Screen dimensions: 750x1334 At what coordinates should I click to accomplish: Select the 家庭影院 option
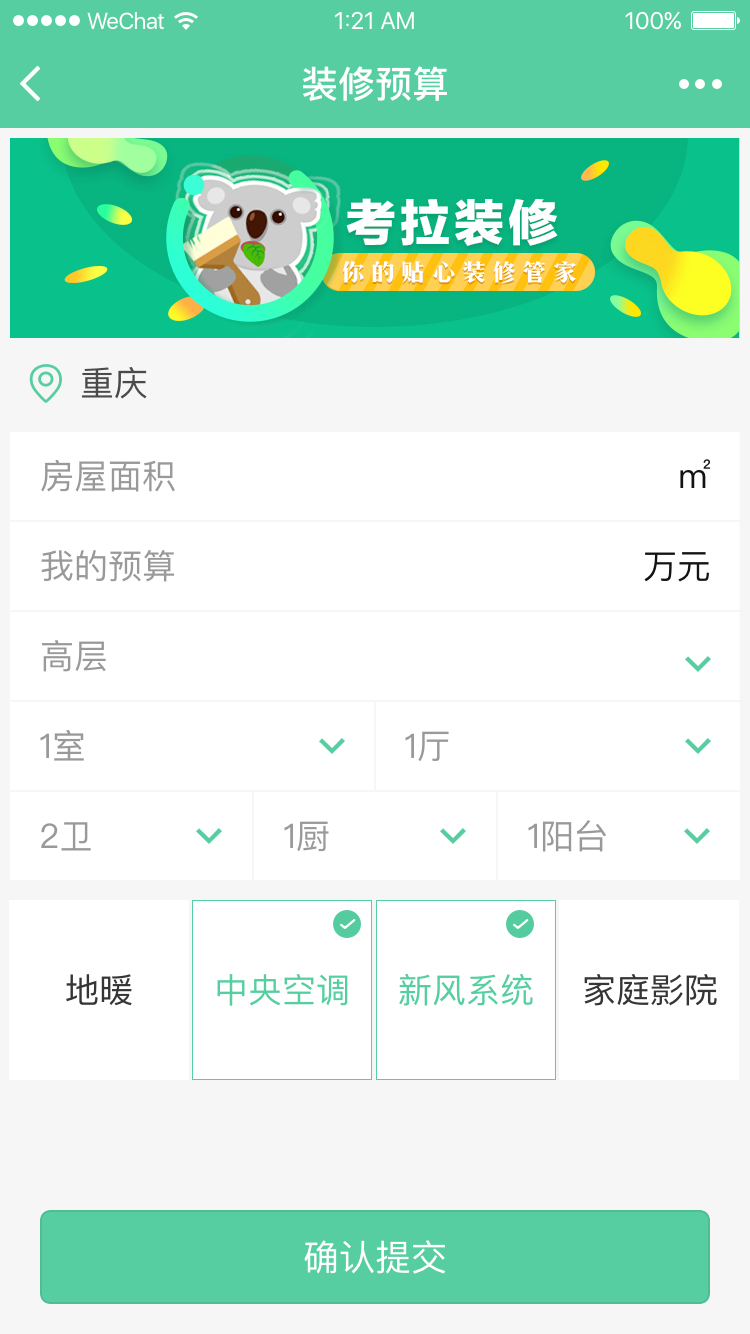[x=649, y=990]
